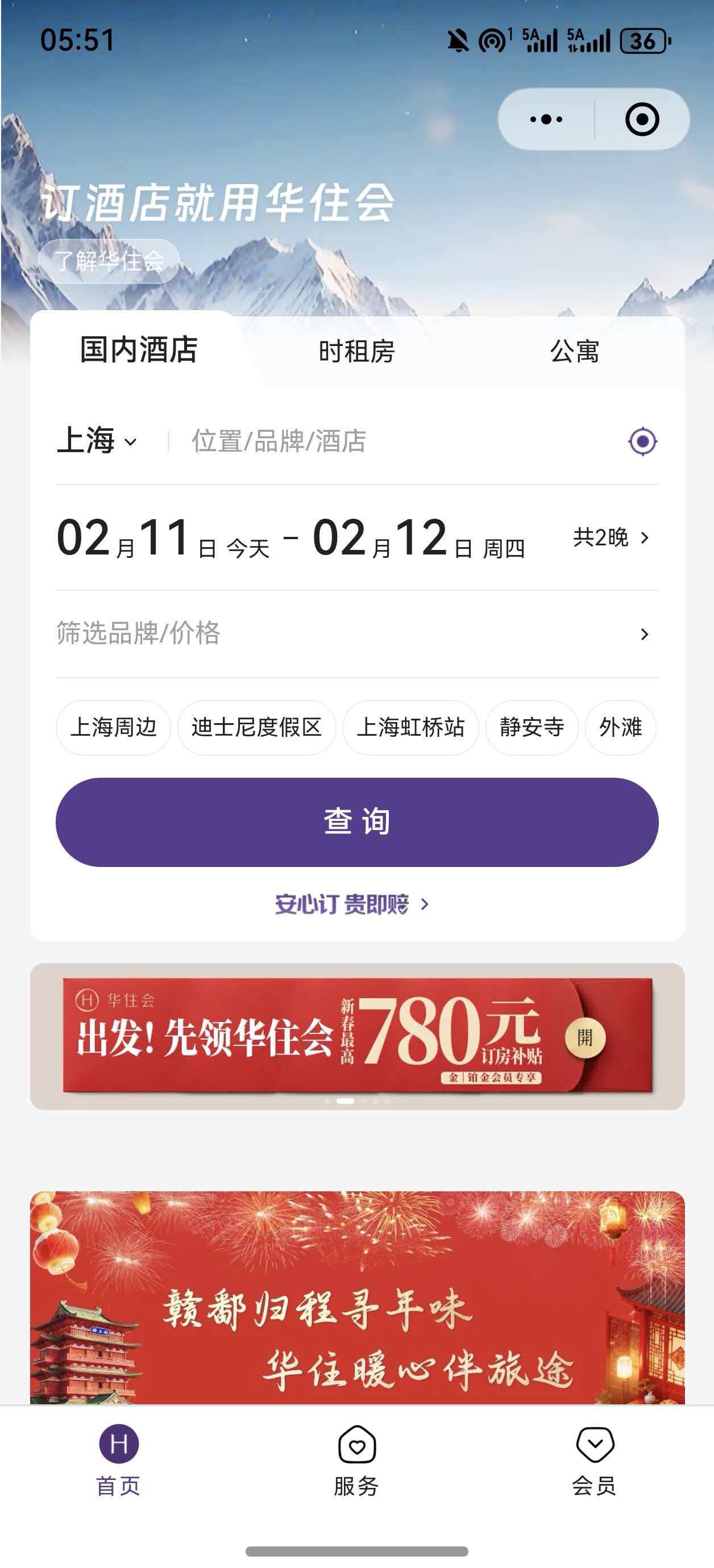Open the 上海 city dropdown
The image size is (714, 1568).
point(96,441)
